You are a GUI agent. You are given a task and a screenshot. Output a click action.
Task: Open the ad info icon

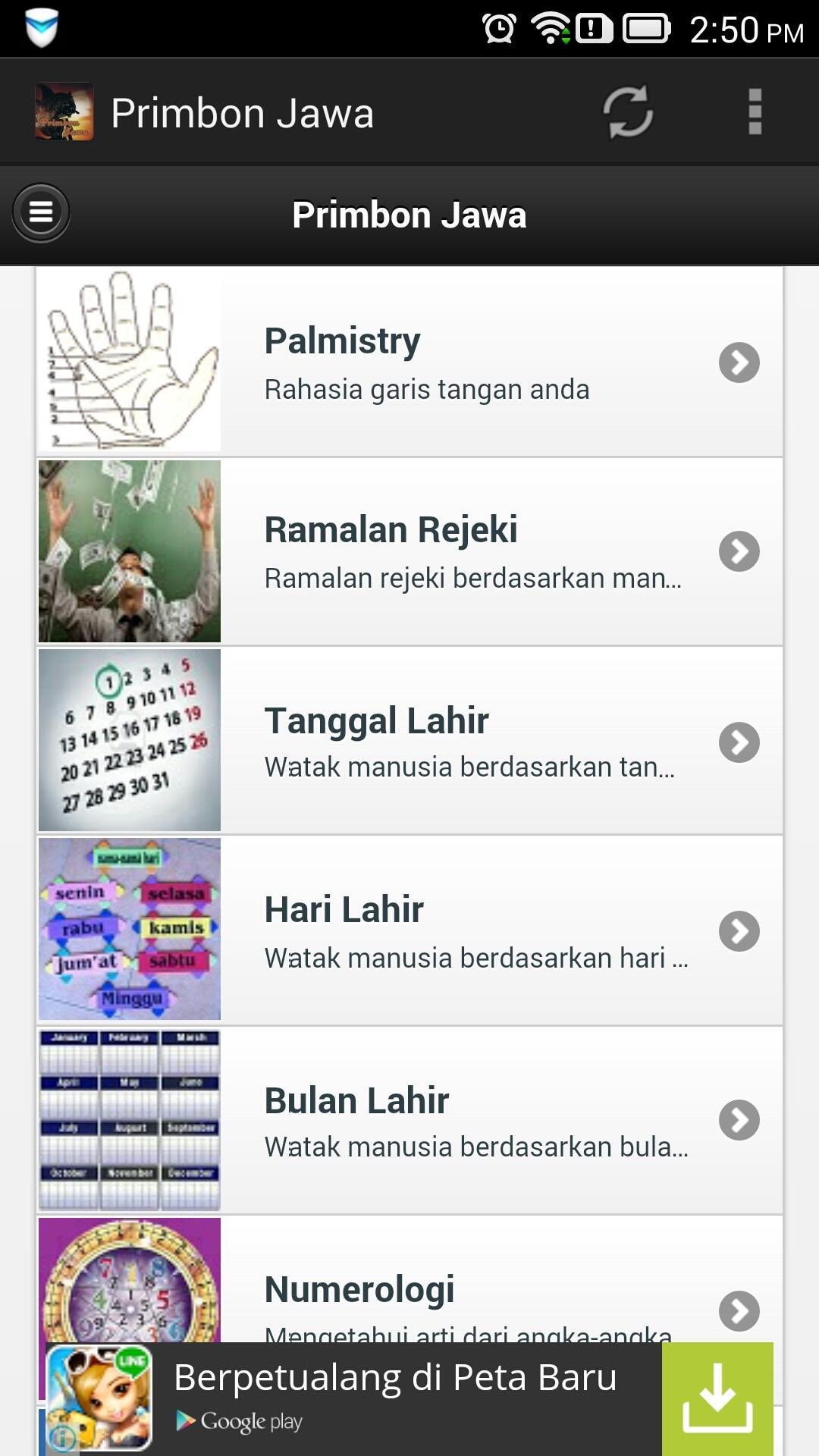tap(62, 1437)
